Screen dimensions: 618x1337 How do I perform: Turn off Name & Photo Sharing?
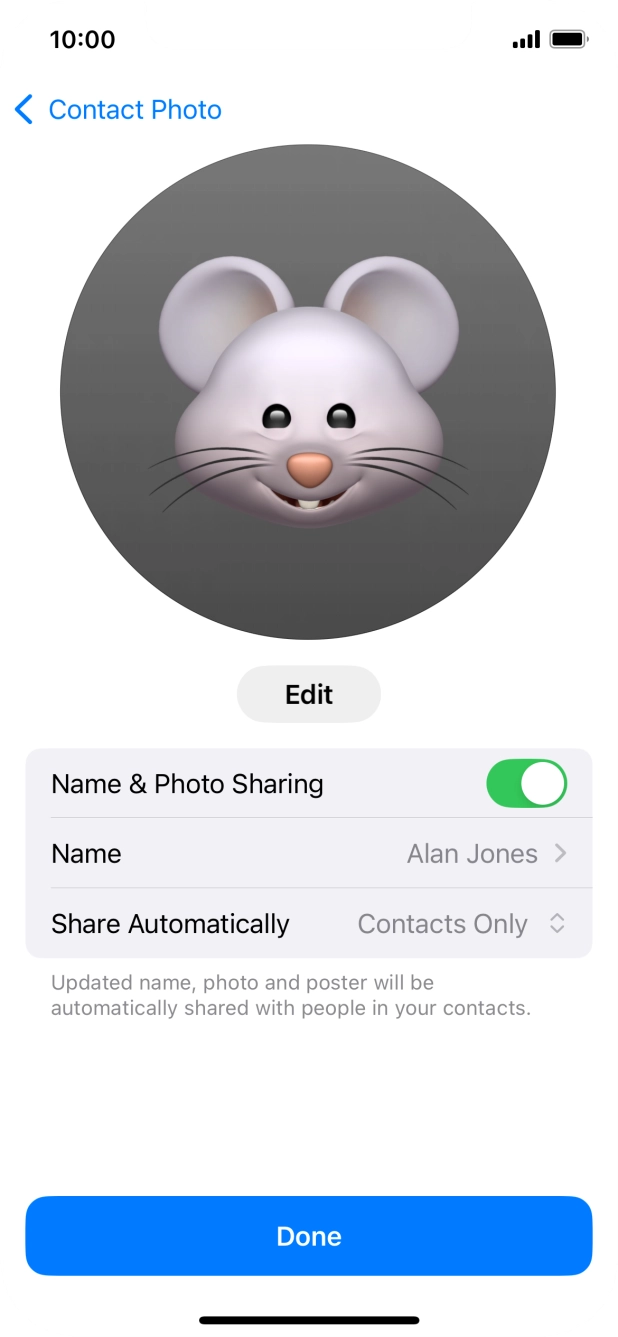pos(526,784)
